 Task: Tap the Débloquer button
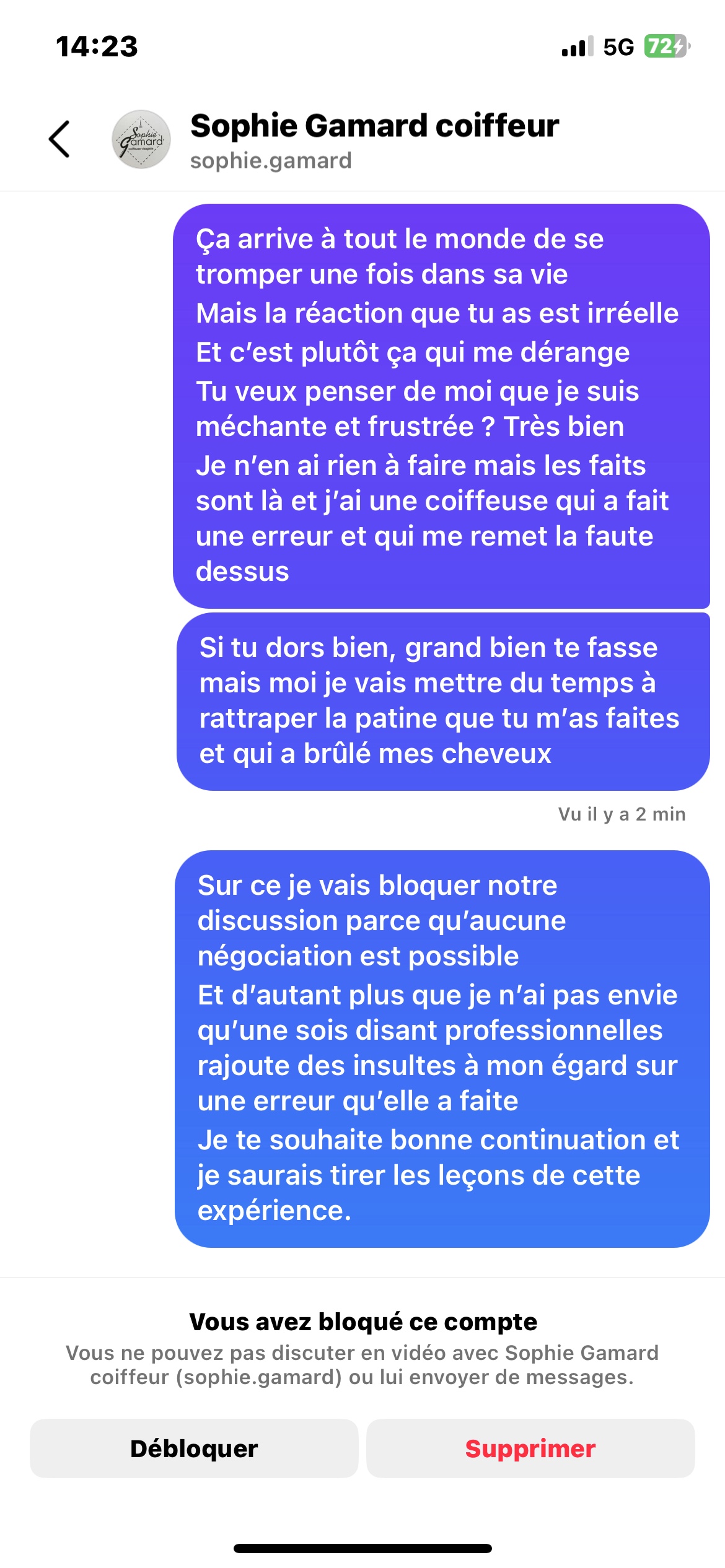pos(194,1448)
